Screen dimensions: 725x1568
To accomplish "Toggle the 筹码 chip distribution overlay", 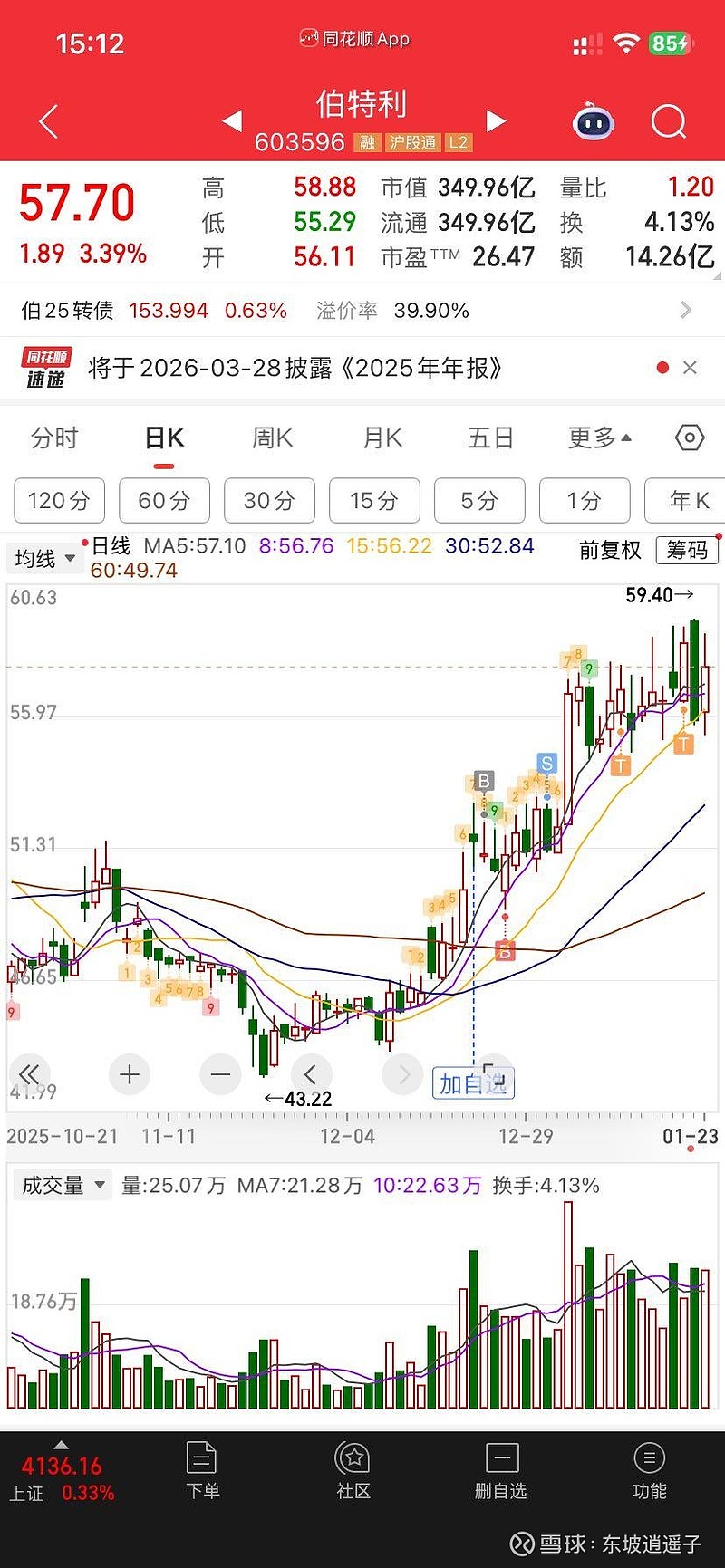I will (686, 550).
